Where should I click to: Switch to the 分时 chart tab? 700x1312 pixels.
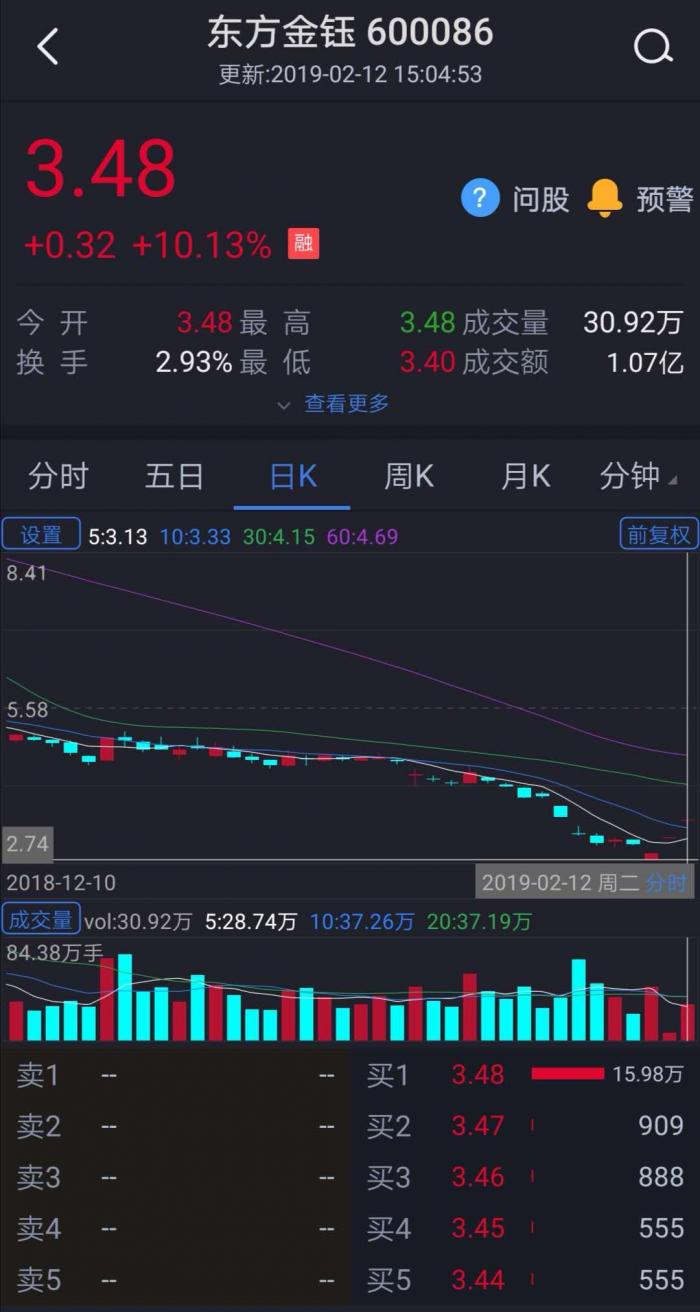(x=58, y=477)
